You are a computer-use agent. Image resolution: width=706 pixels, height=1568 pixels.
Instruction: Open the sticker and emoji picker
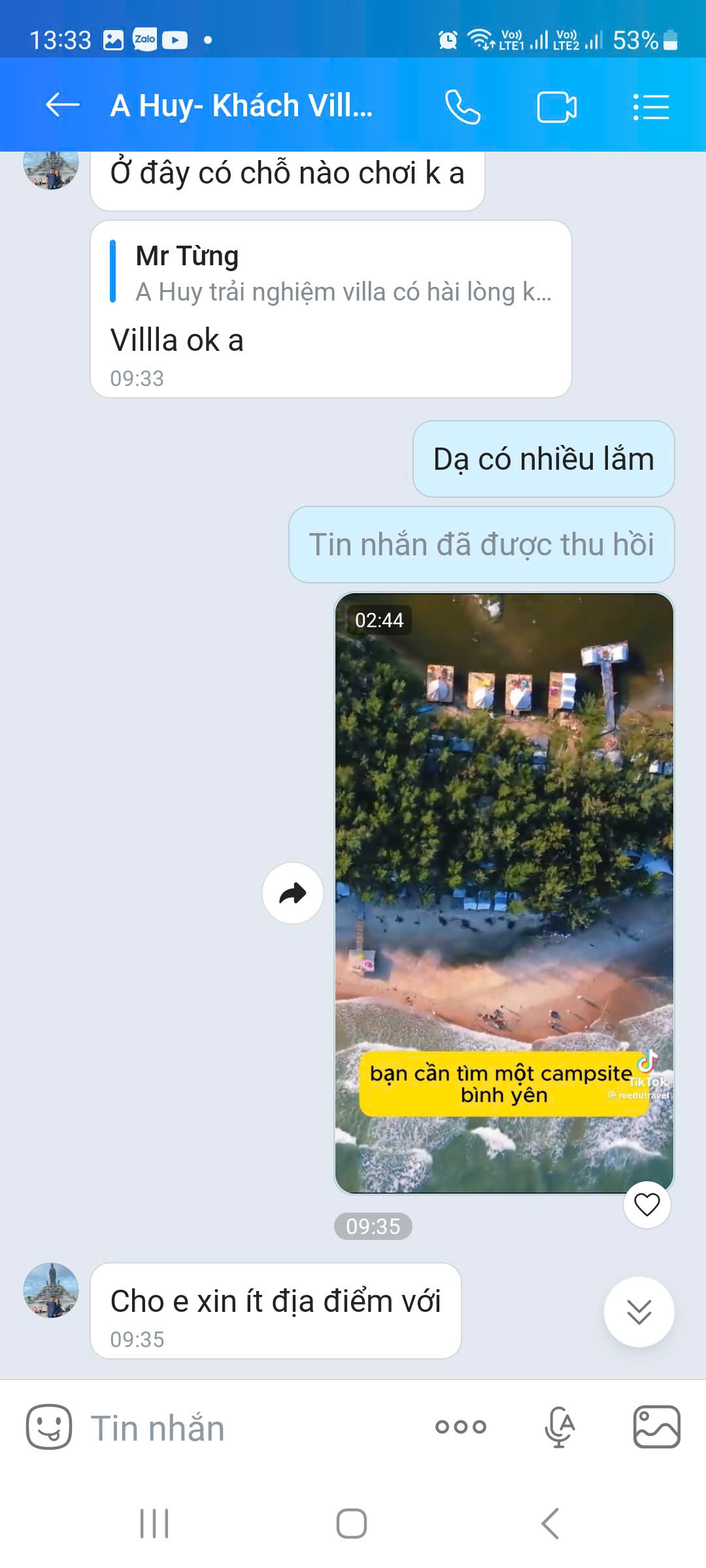pyautogui.click(x=48, y=1427)
